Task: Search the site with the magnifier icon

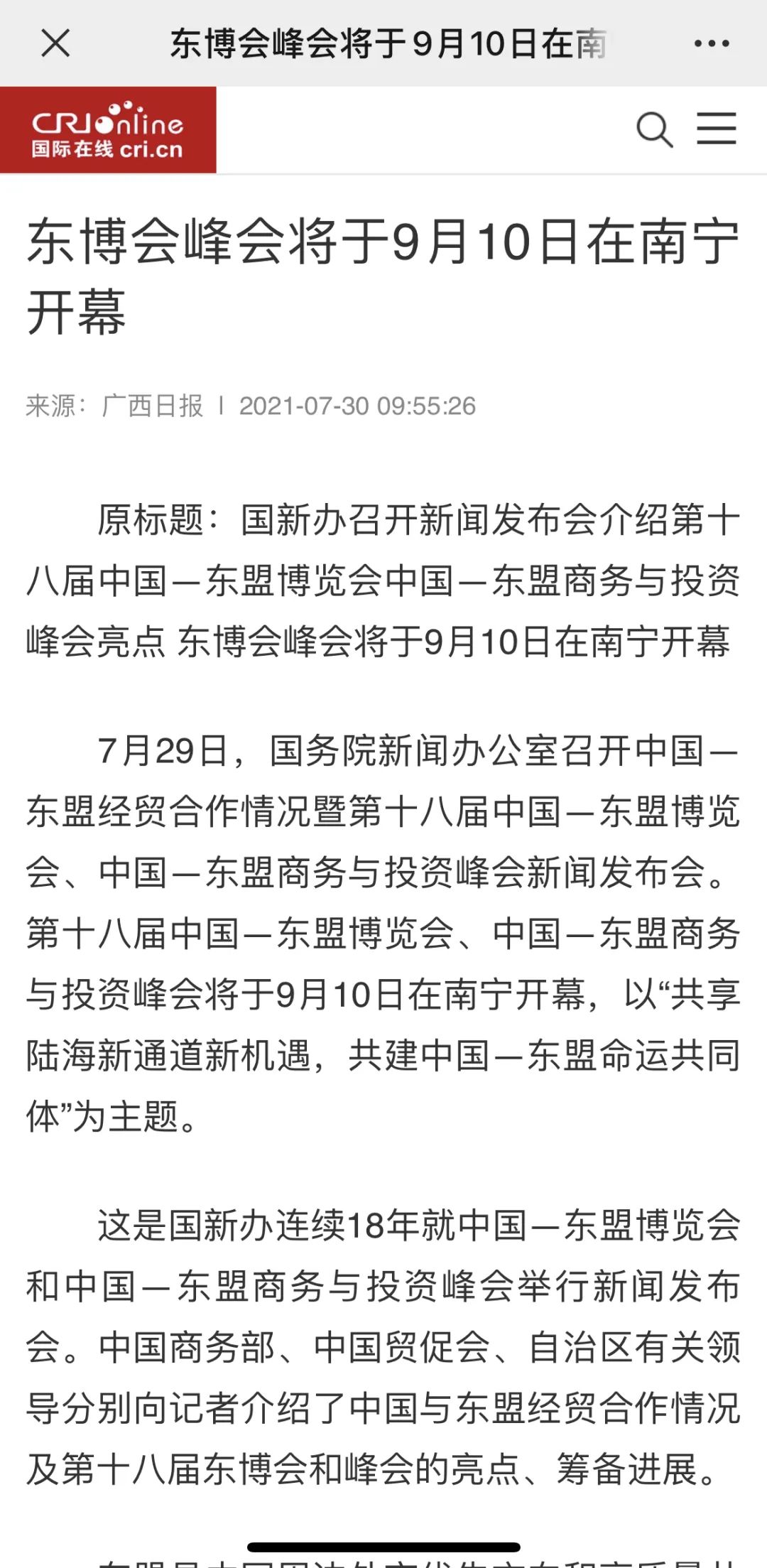Action: click(654, 130)
